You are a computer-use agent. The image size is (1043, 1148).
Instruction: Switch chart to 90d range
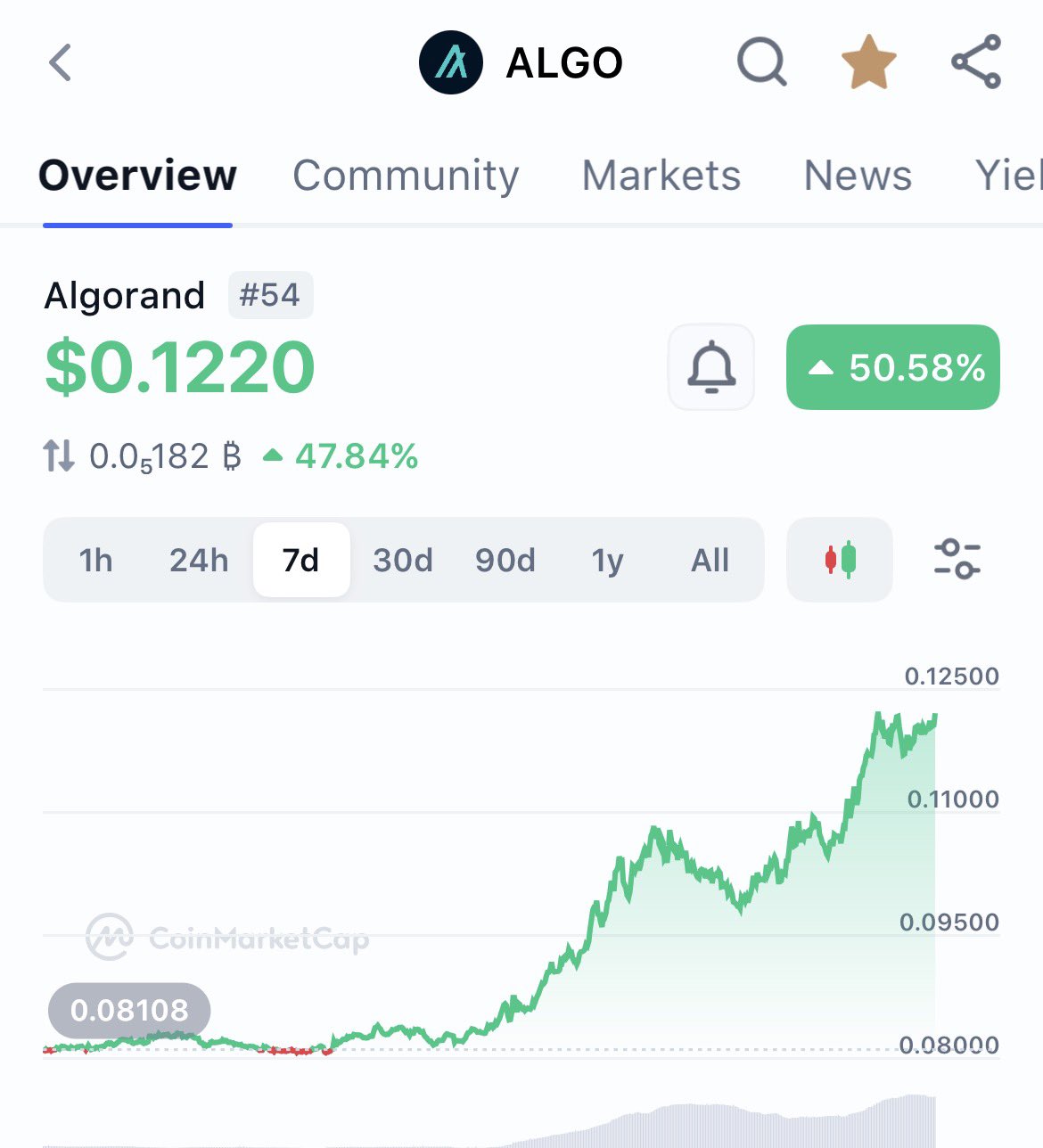click(505, 561)
